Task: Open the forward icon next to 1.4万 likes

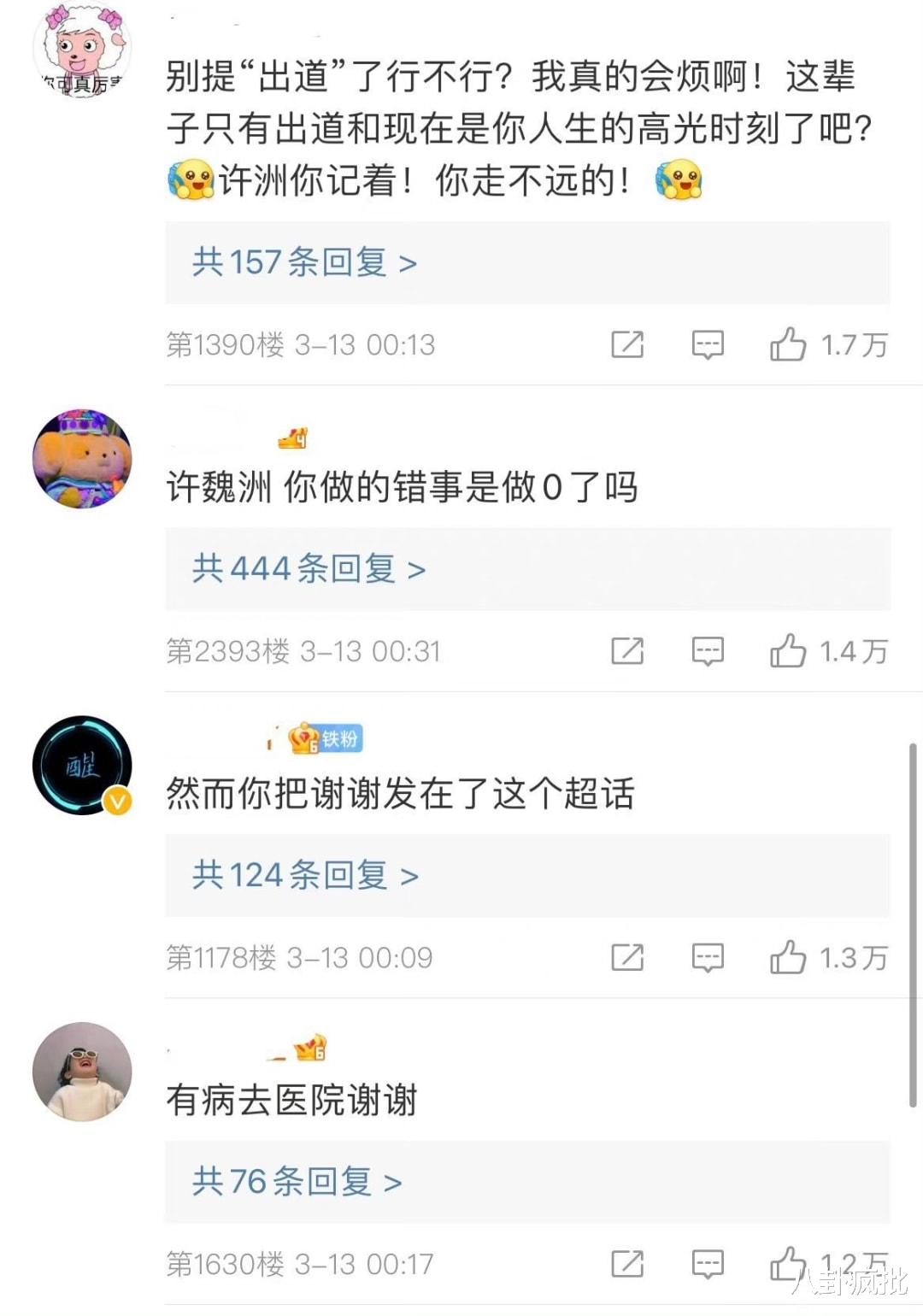Action: (x=629, y=650)
